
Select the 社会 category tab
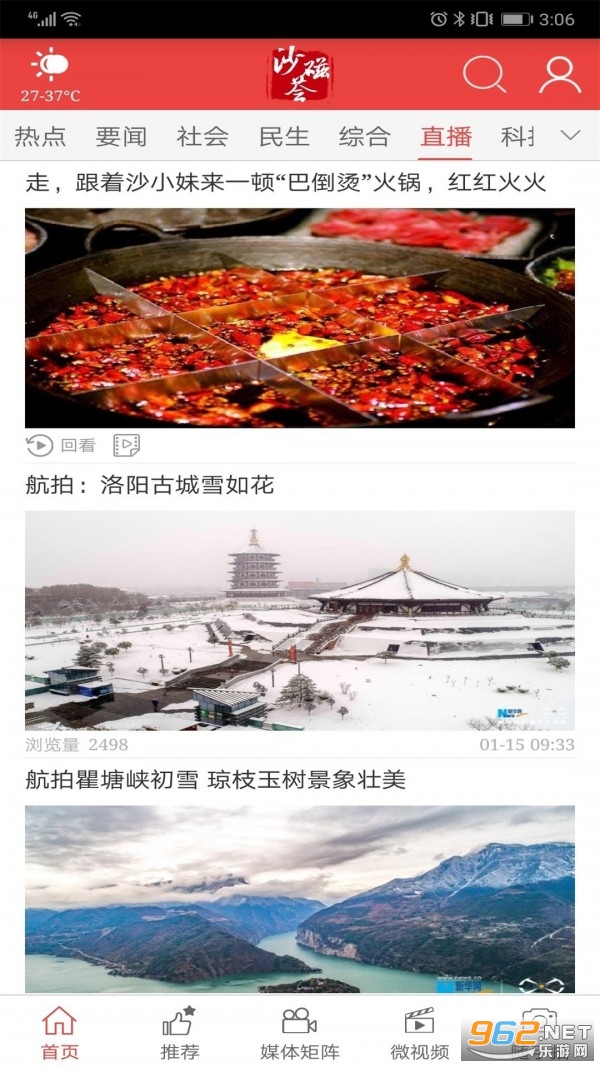(202, 137)
